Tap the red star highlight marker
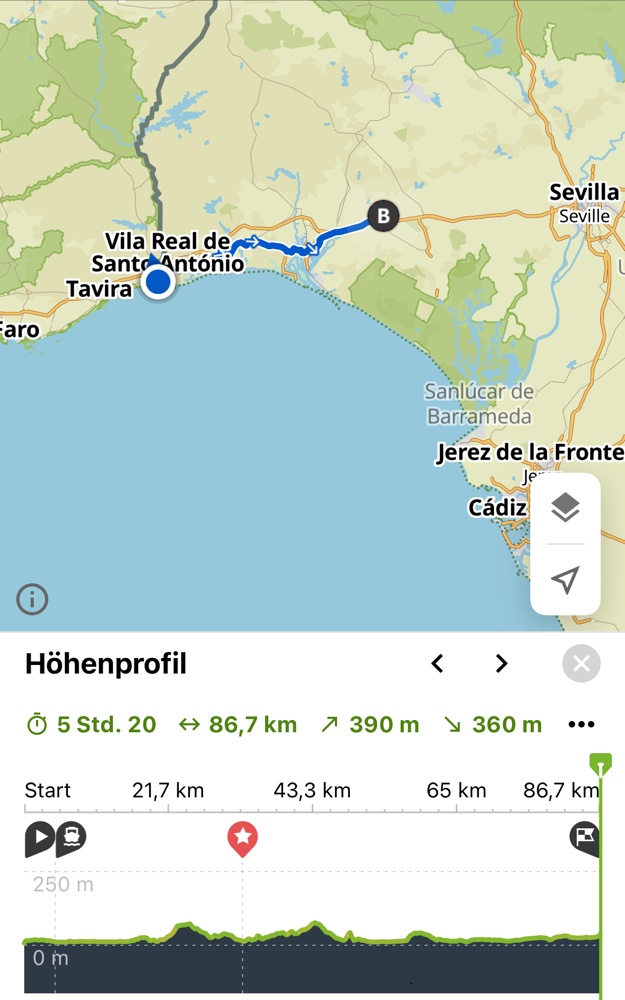The width and height of the screenshot is (625, 1000). point(242,837)
